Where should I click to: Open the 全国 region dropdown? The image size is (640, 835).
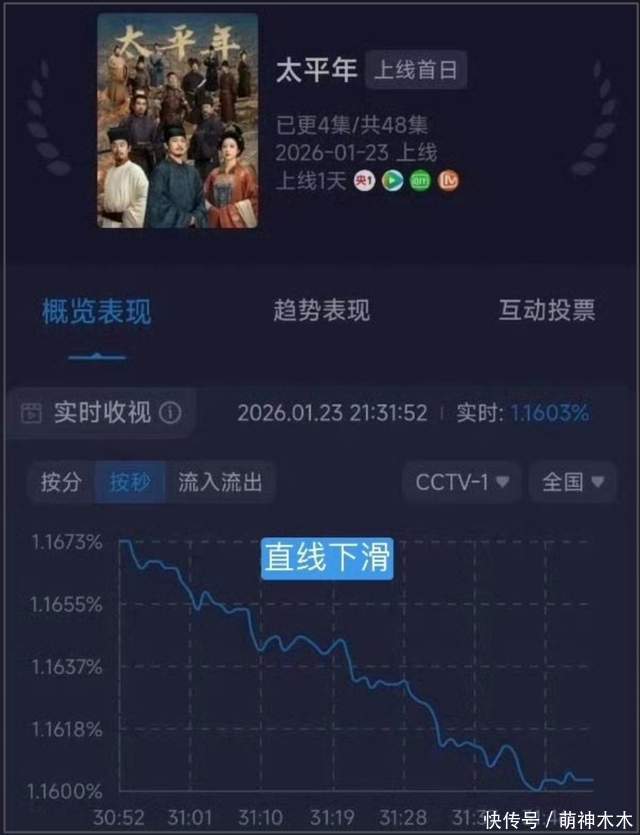click(573, 482)
